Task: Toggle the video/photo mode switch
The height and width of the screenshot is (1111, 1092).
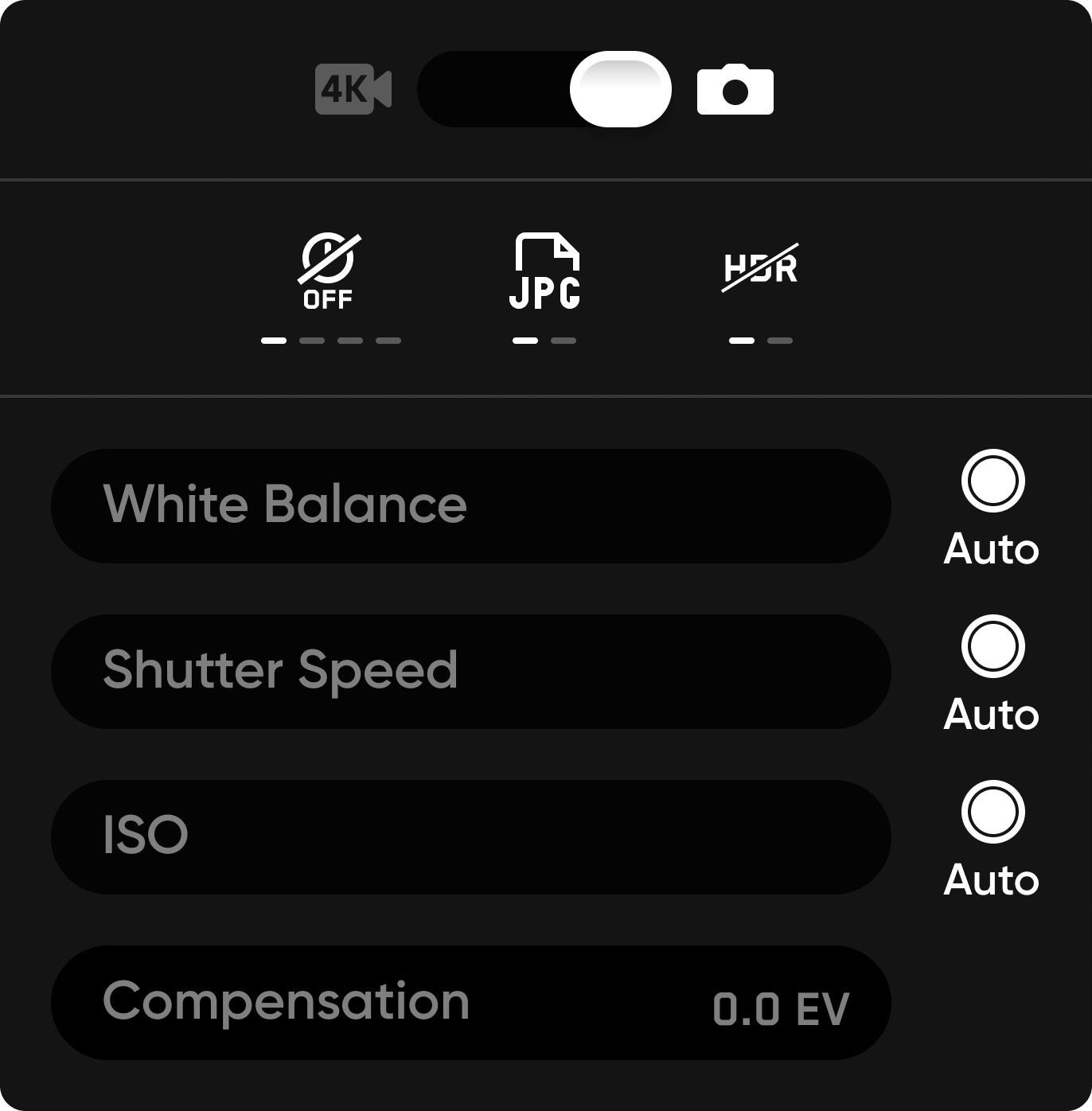Action: click(544, 89)
